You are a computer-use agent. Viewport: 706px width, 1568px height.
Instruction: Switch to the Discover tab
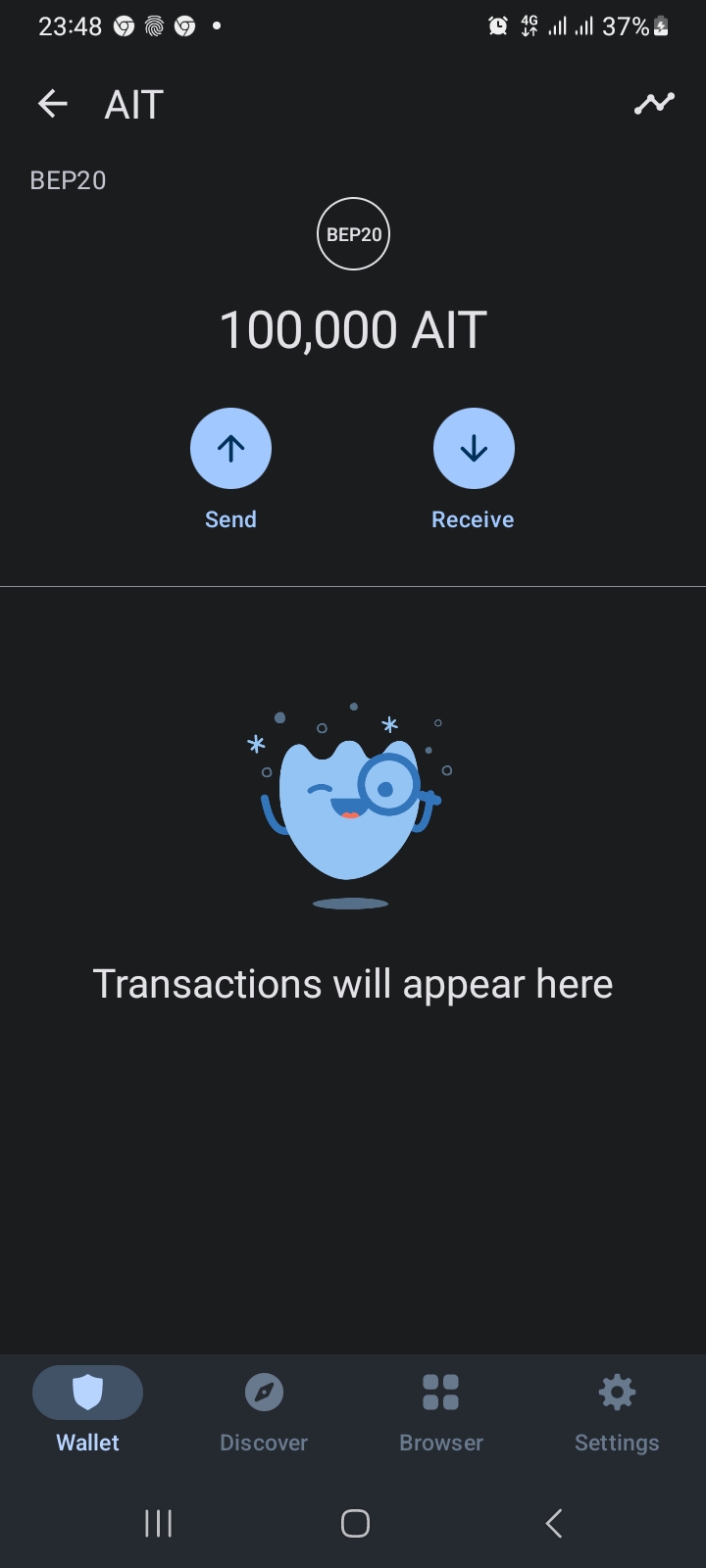[x=264, y=1409]
